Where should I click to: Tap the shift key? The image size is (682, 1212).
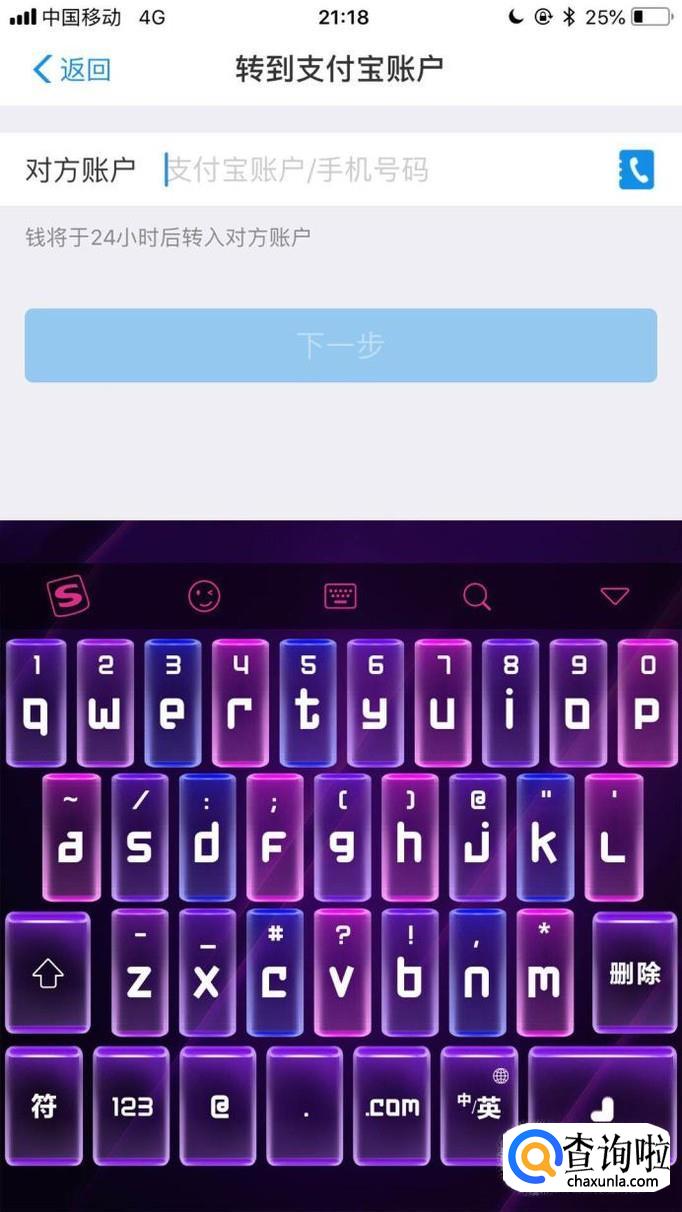[48, 973]
